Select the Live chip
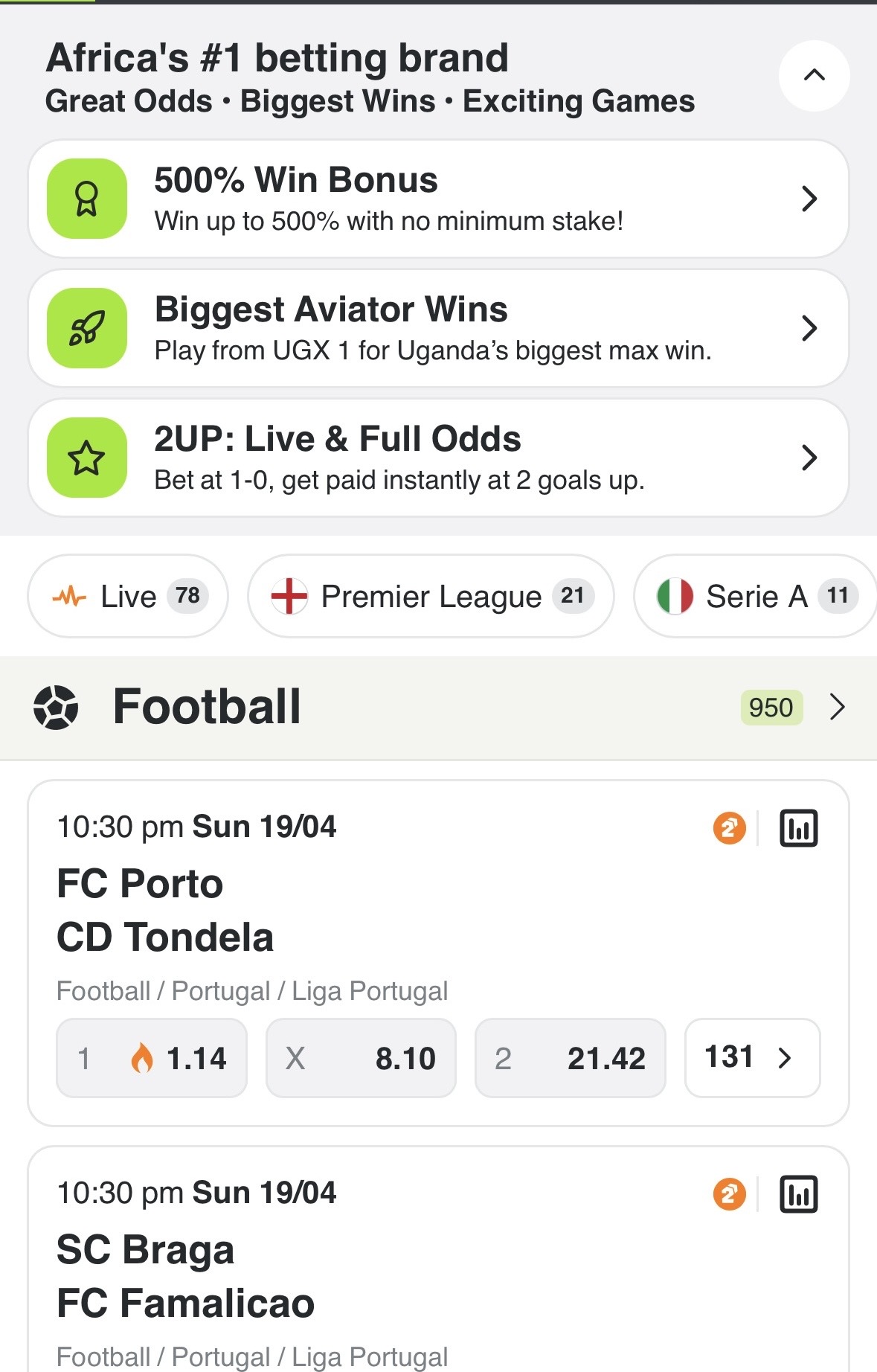 click(x=128, y=596)
